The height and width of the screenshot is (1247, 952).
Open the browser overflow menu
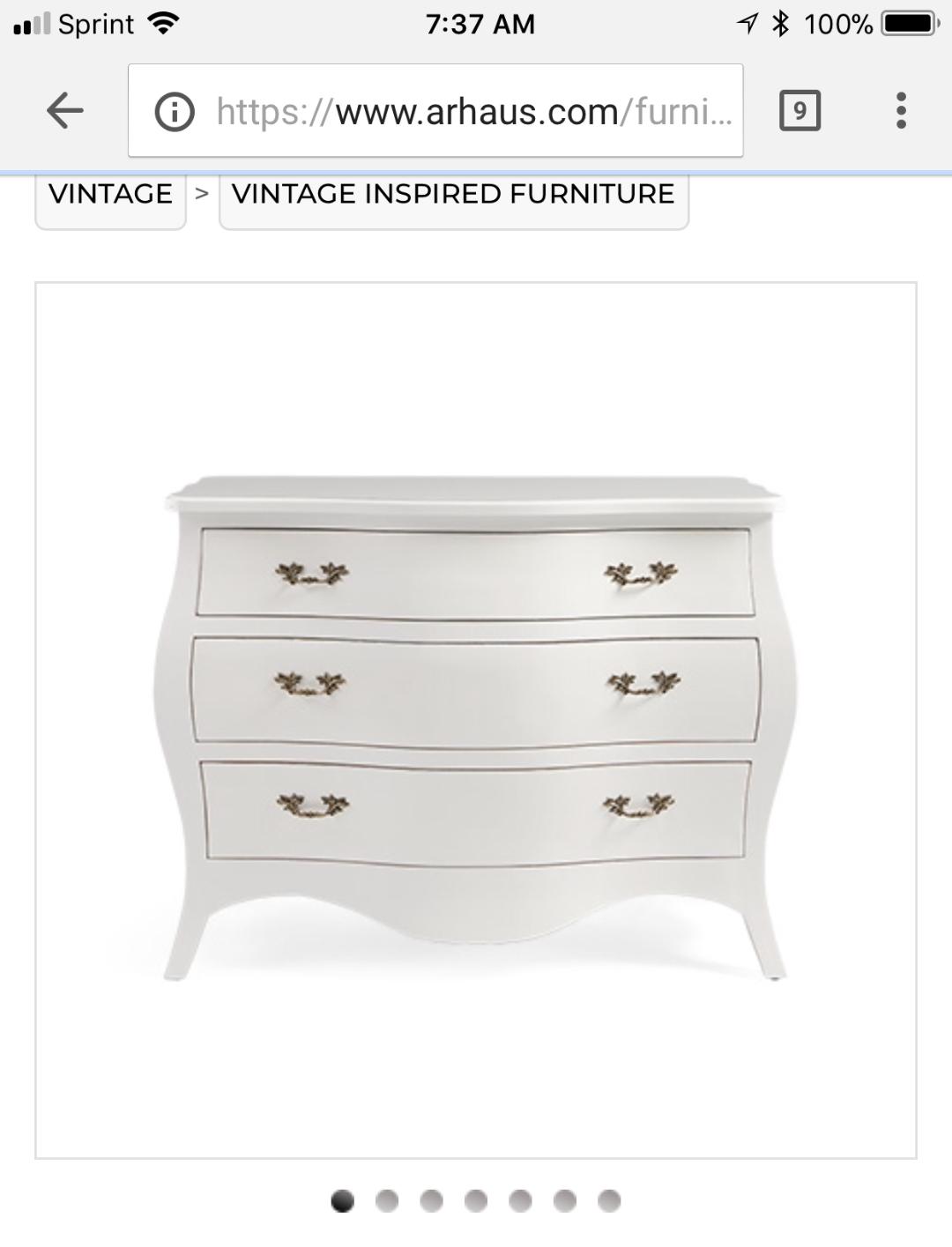coord(900,111)
